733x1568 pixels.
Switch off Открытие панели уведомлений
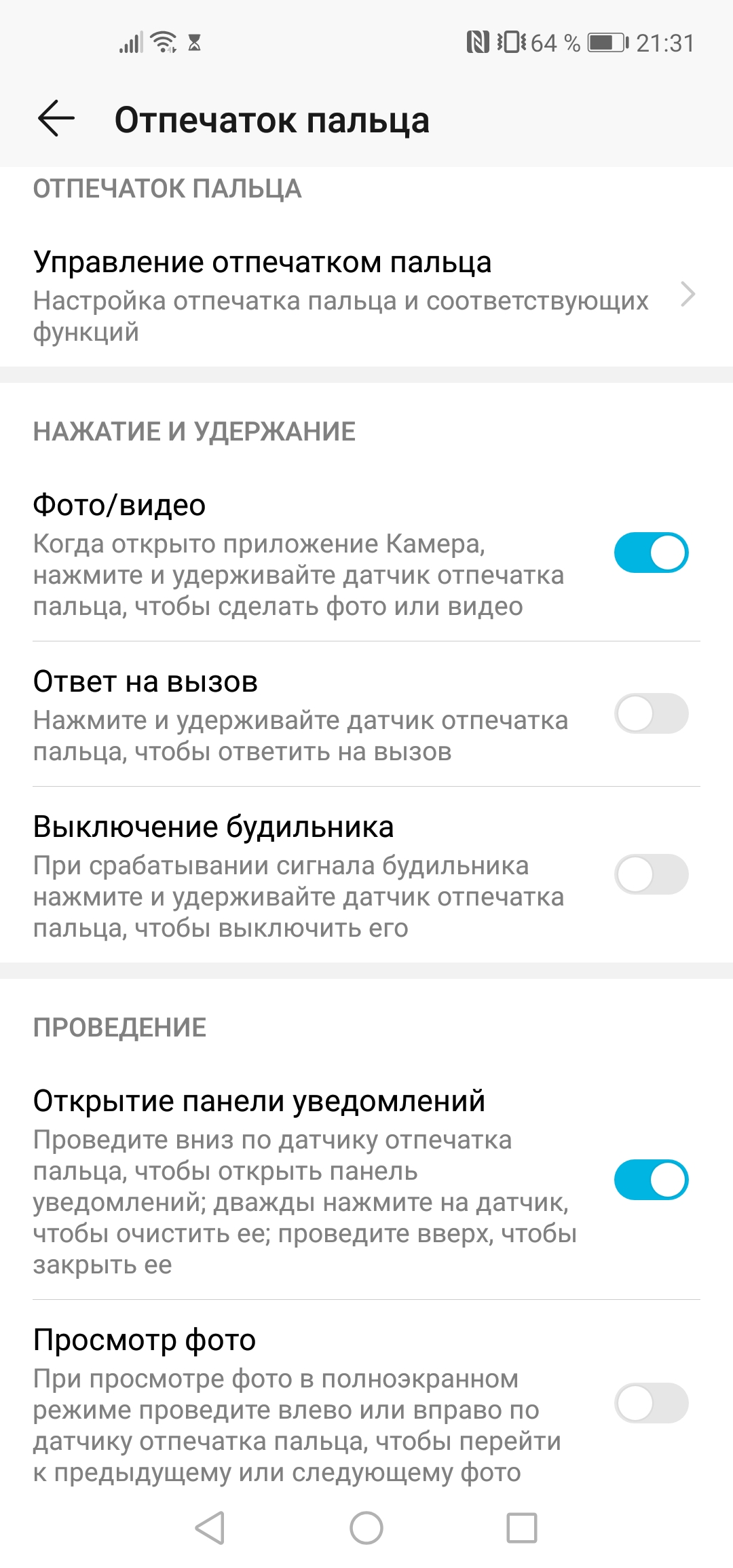(x=651, y=1180)
